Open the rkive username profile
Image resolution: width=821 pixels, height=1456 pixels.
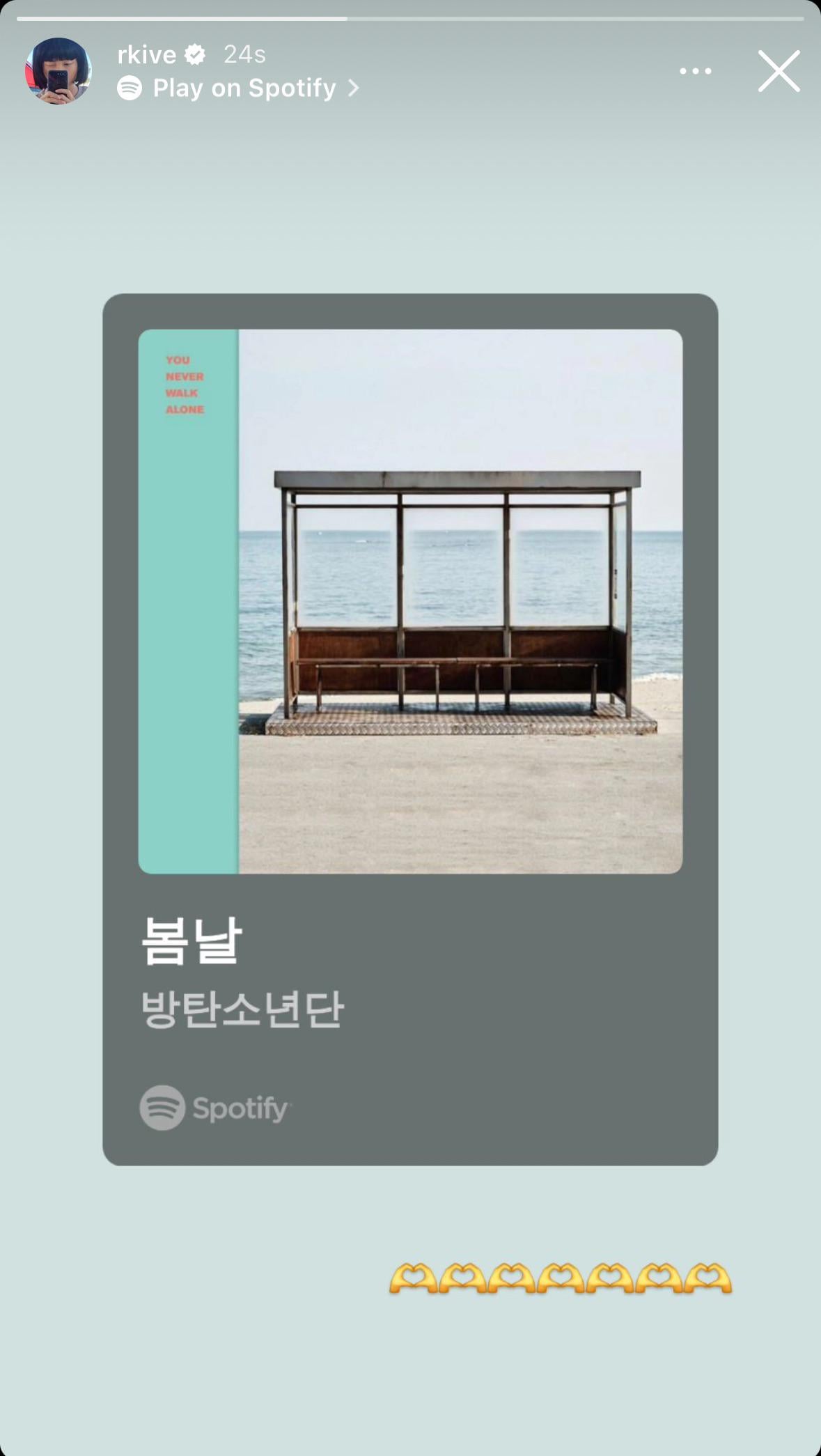point(146,54)
